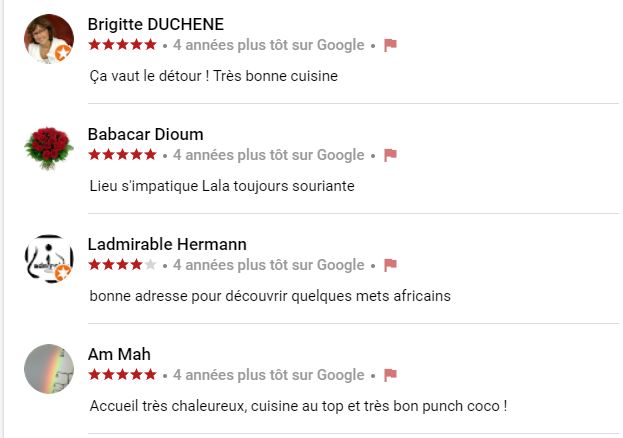The height and width of the screenshot is (438, 623).
Task: View Ladmirable Hermann's profile avatar
Action: [x=49, y=259]
